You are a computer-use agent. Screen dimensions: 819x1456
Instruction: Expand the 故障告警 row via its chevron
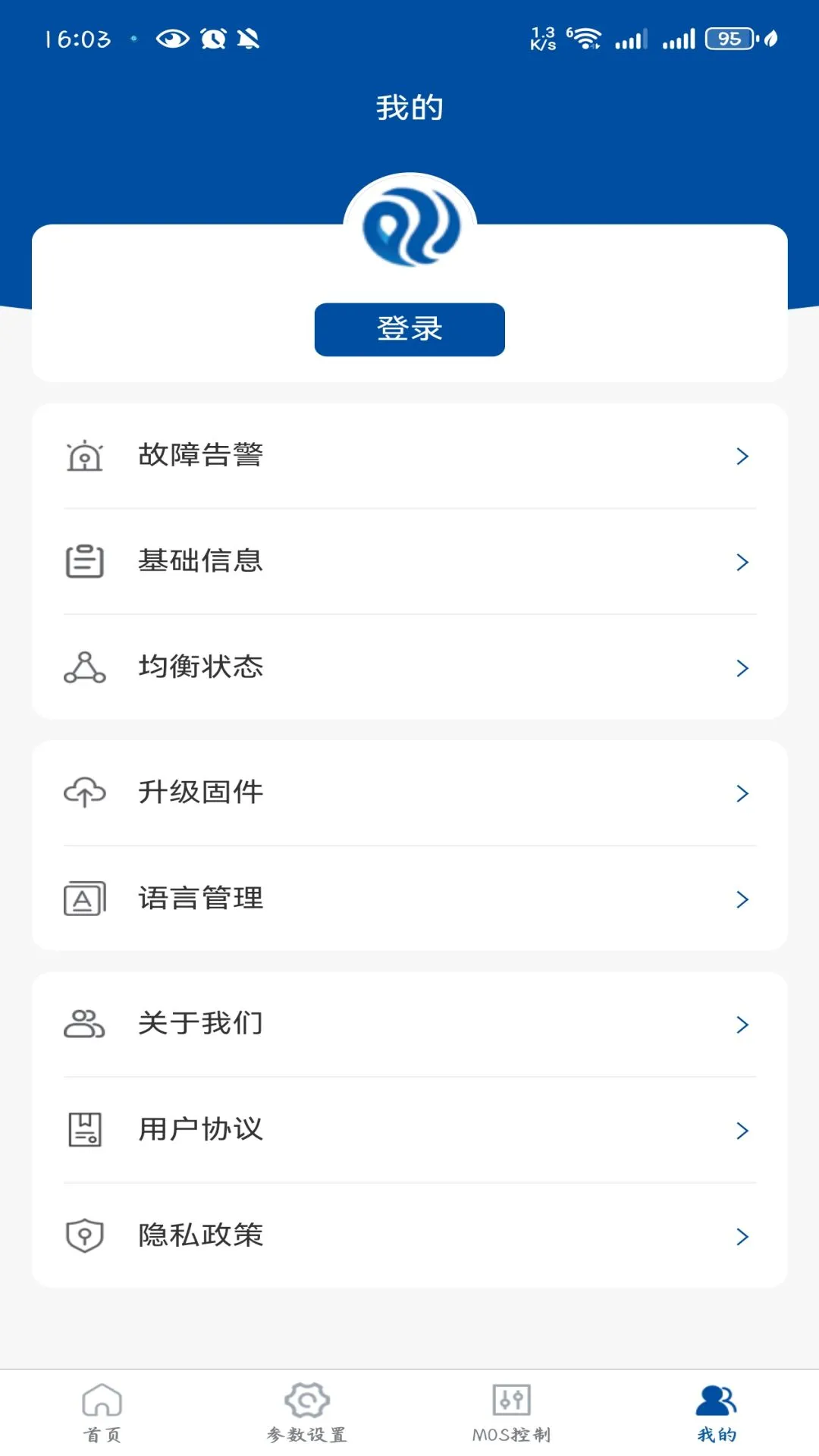(741, 456)
